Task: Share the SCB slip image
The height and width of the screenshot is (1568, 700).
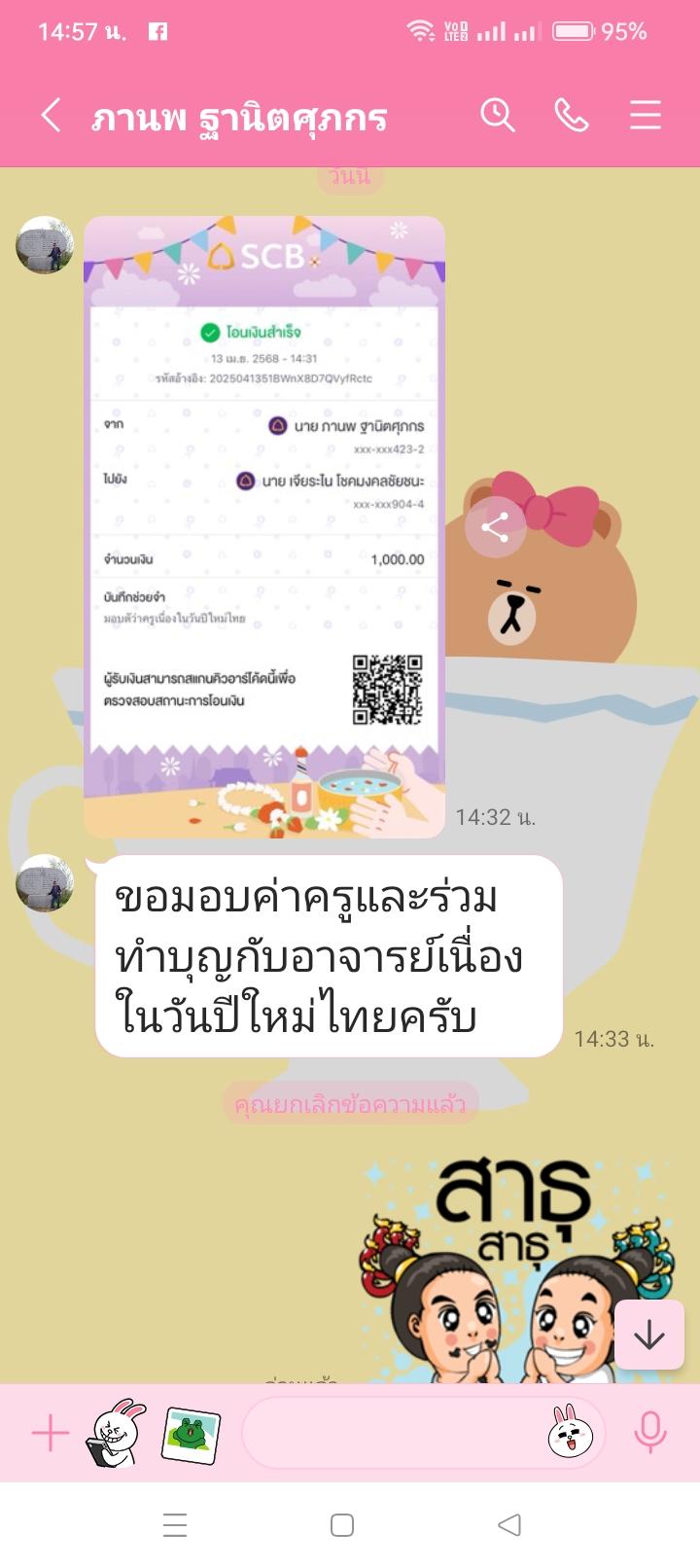Action: point(495,528)
